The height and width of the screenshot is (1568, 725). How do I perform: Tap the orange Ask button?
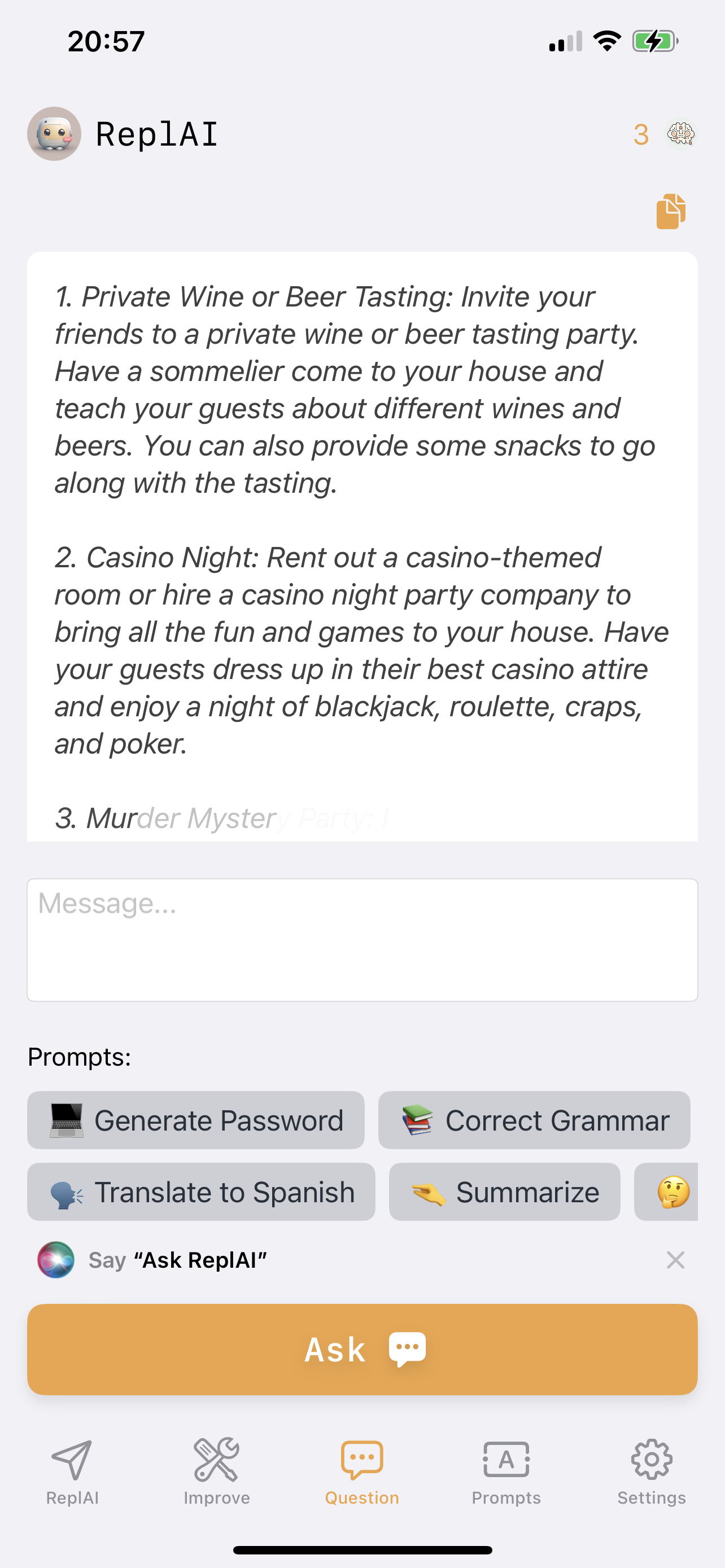362,1349
